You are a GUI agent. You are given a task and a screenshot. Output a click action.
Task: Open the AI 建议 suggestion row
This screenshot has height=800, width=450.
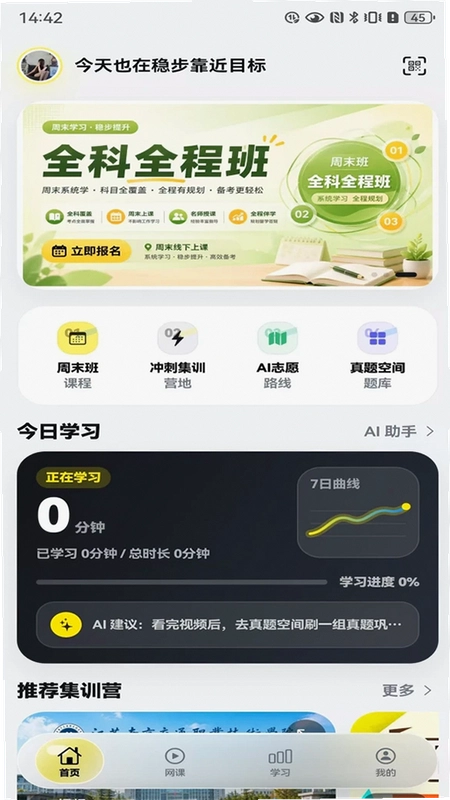228,624
